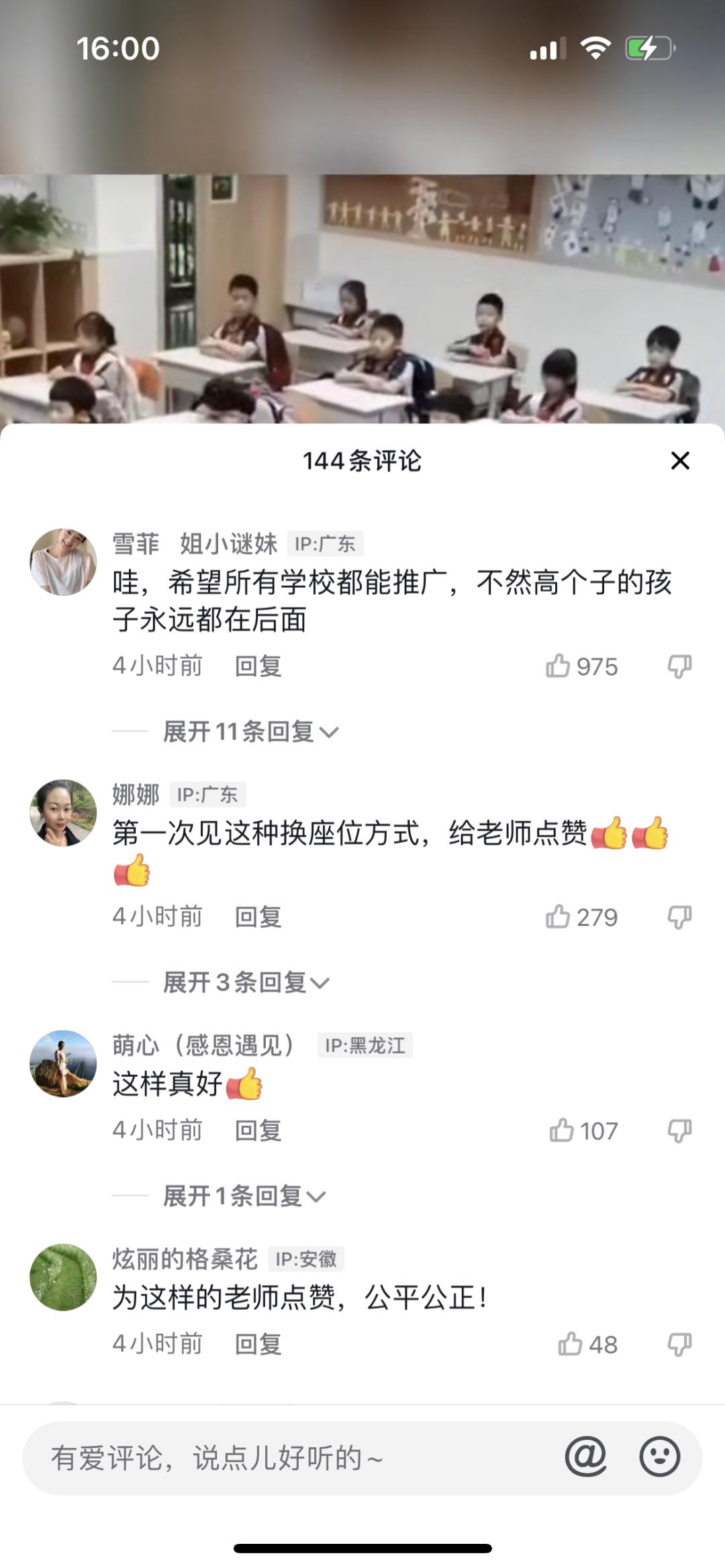Reply to 娜娜's comment
725x1568 pixels.
pyautogui.click(x=258, y=917)
